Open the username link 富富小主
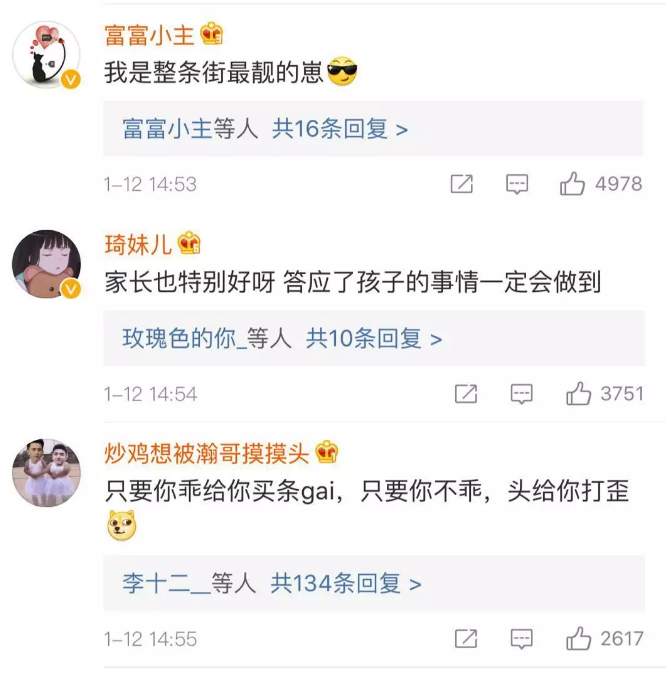Viewport: 671px width, 673px height. coord(149,35)
